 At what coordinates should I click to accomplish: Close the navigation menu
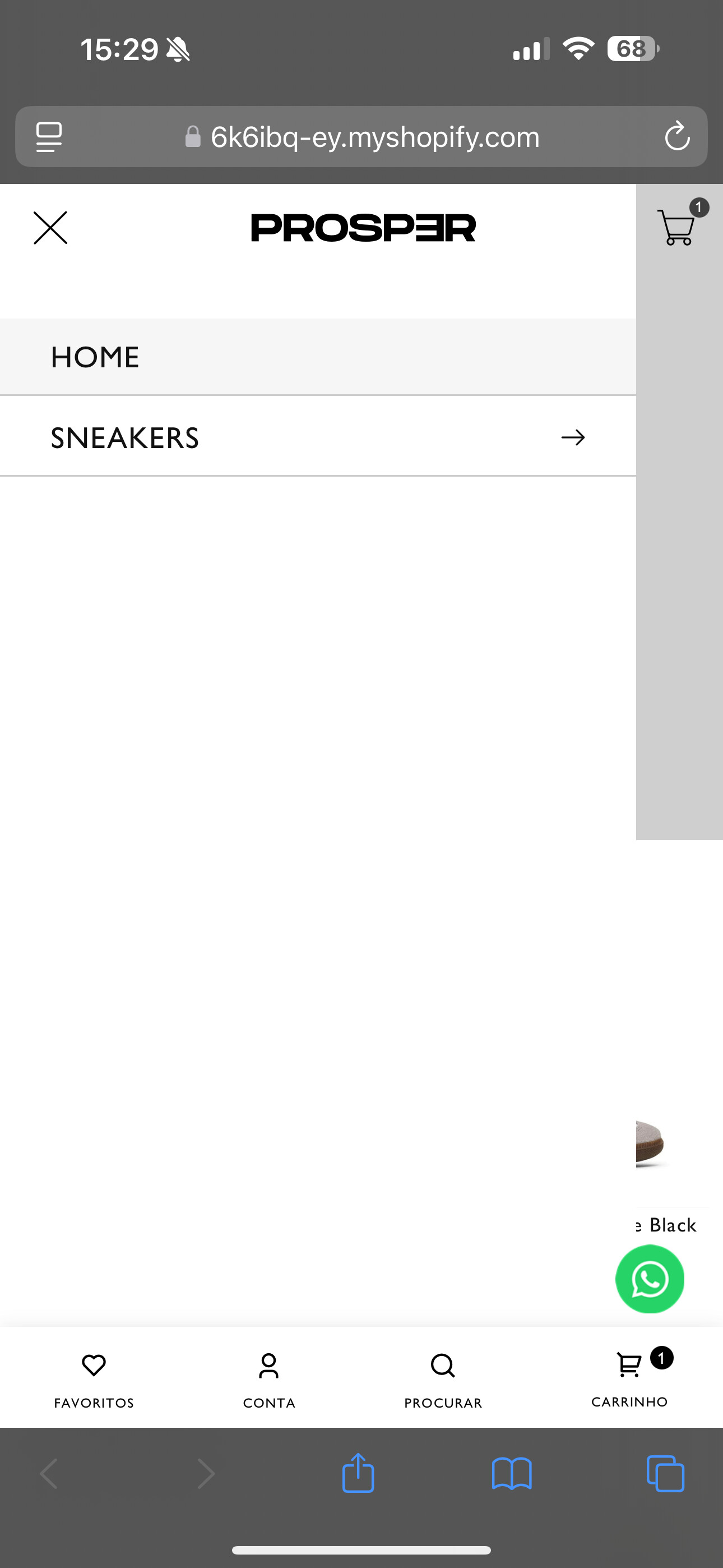pos(50,228)
